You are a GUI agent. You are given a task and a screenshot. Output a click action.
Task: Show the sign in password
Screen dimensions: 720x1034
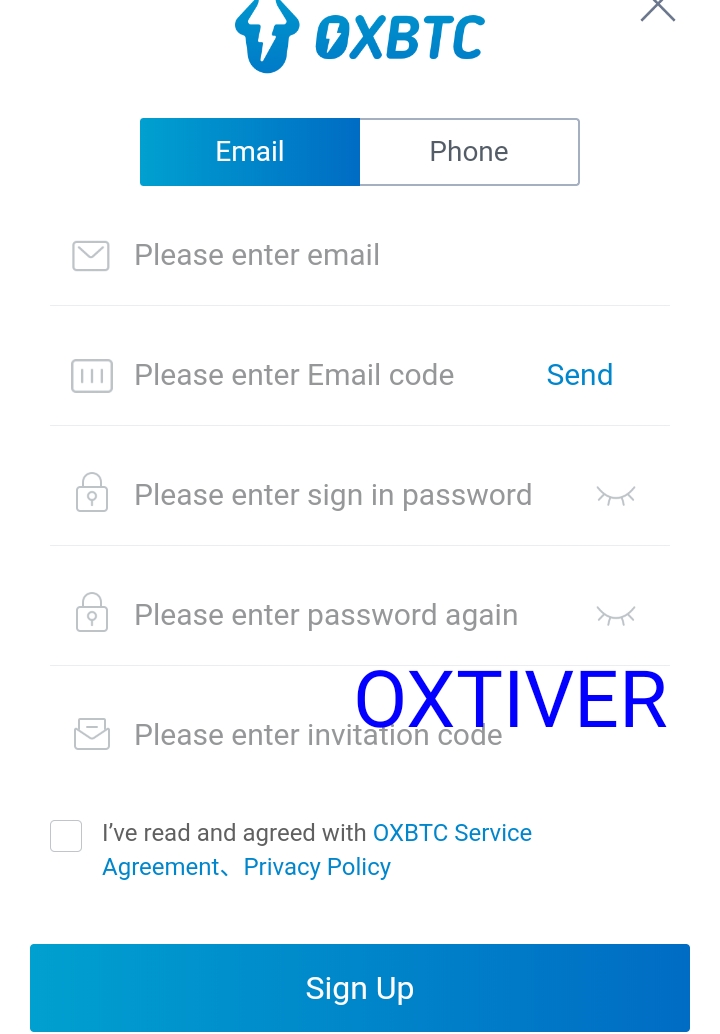pyautogui.click(x=616, y=495)
